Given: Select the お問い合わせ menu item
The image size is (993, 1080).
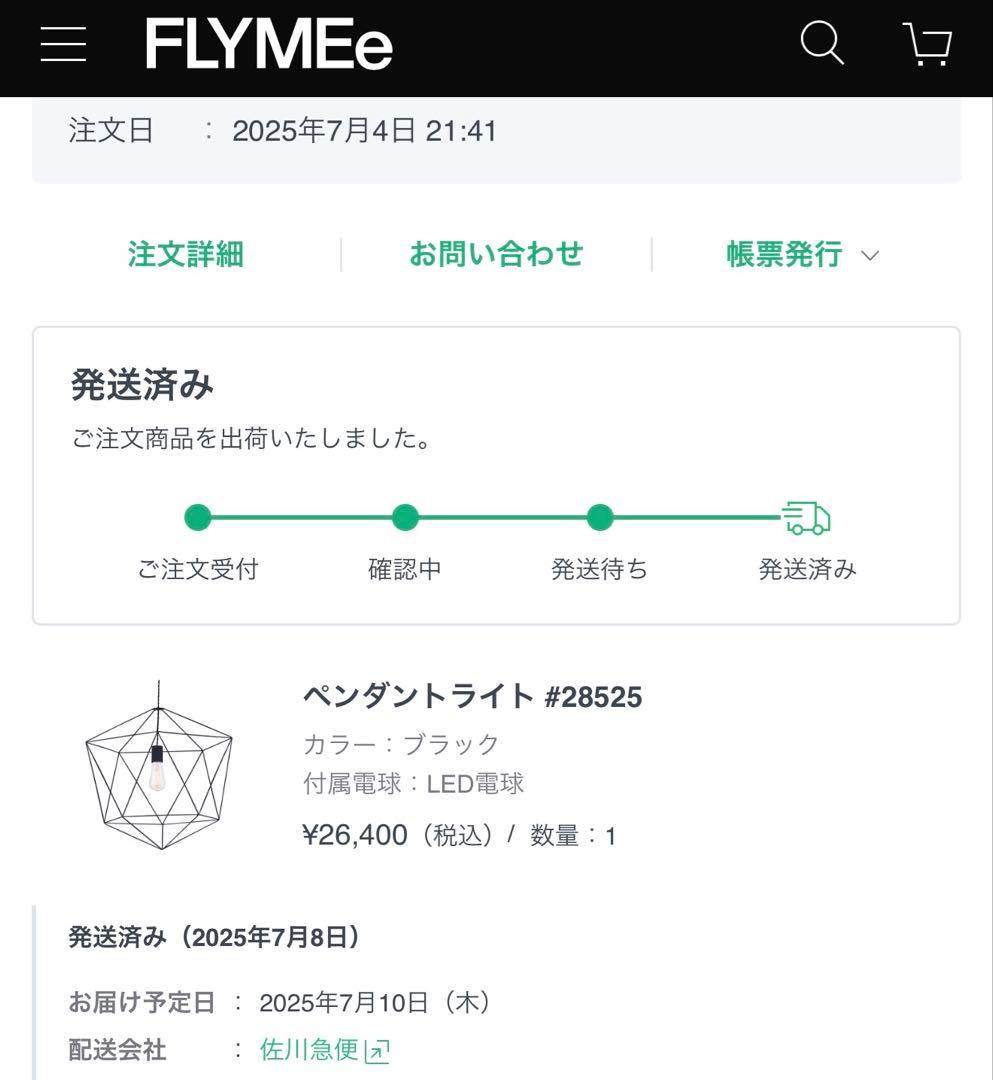Looking at the screenshot, I should coord(497,255).
